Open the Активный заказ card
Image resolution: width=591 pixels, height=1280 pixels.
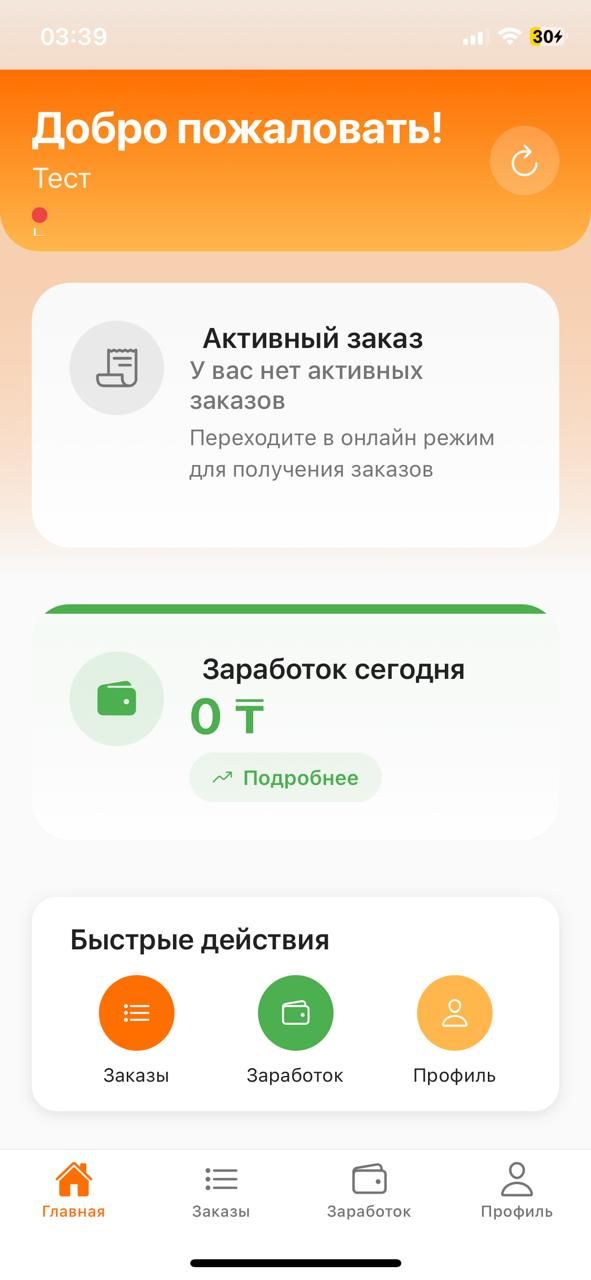coord(295,415)
